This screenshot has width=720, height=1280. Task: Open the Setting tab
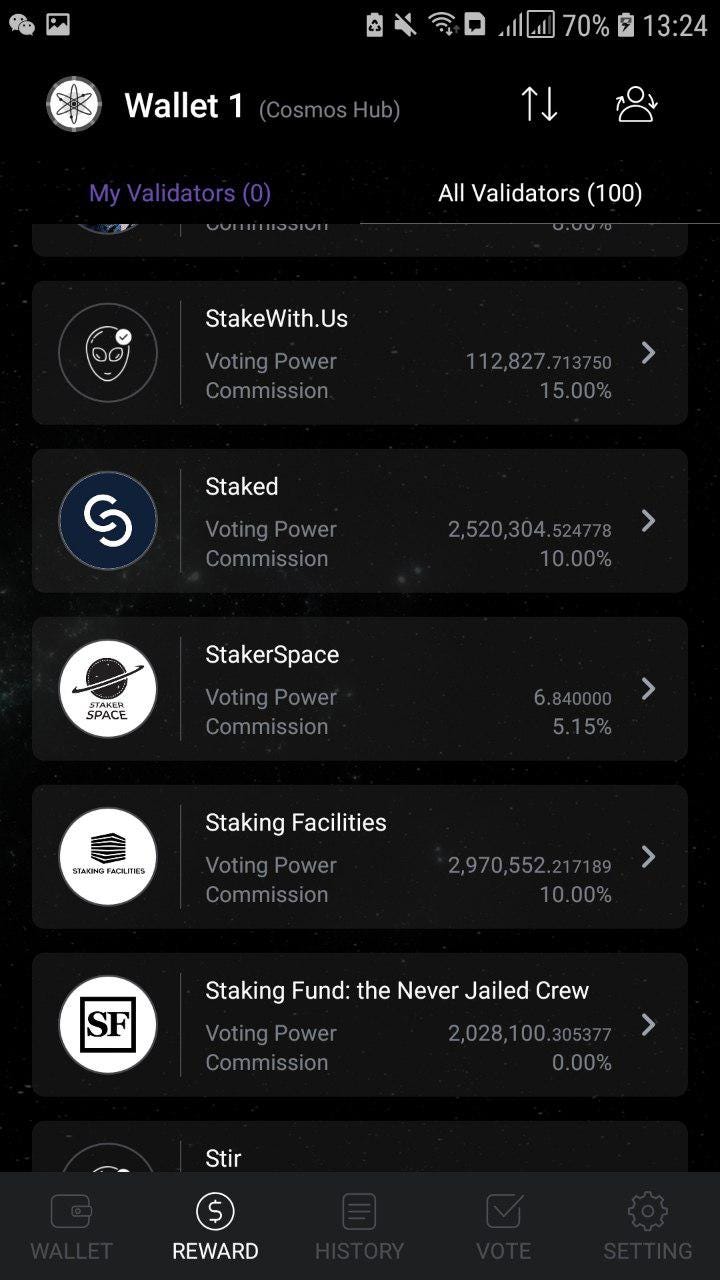click(x=647, y=1226)
